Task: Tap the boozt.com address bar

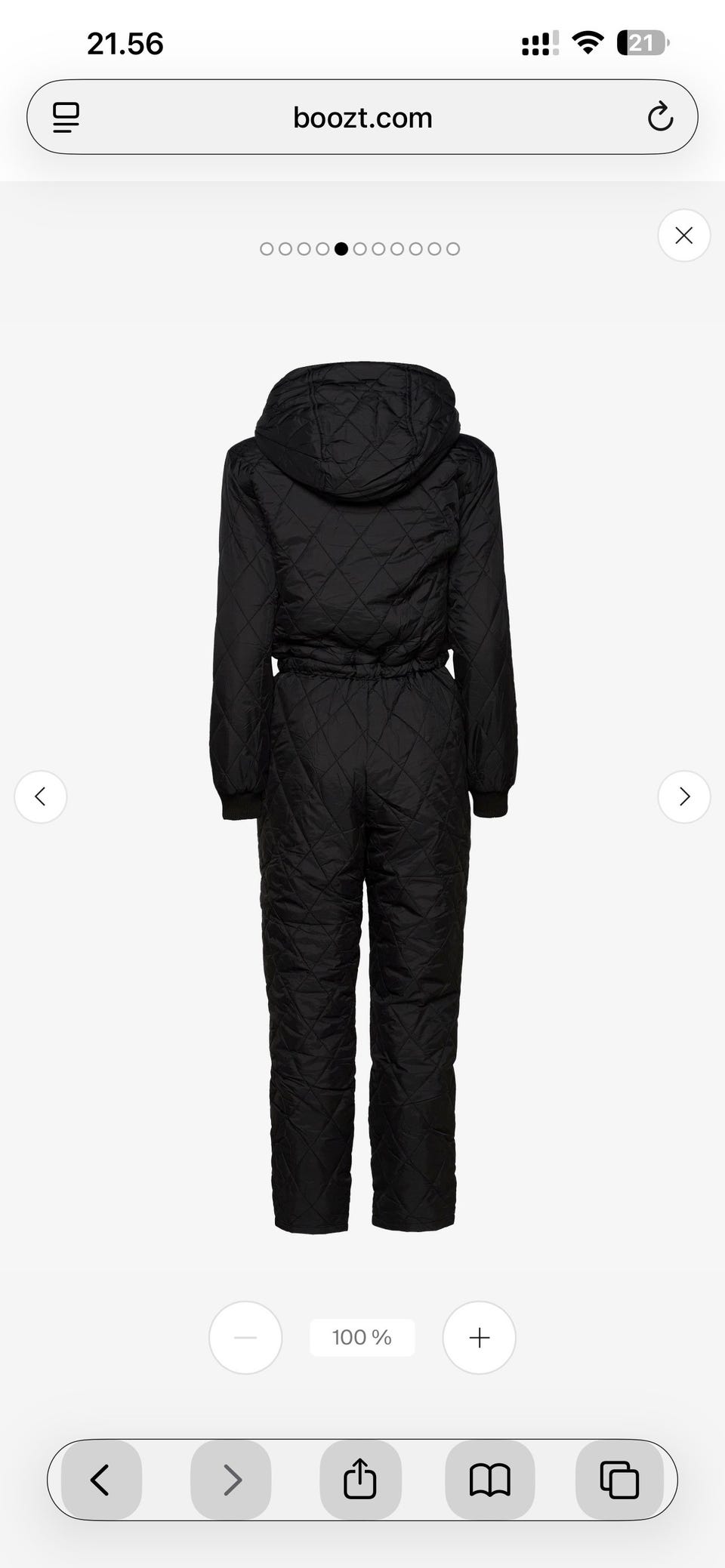Action: click(x=362, y=117)
